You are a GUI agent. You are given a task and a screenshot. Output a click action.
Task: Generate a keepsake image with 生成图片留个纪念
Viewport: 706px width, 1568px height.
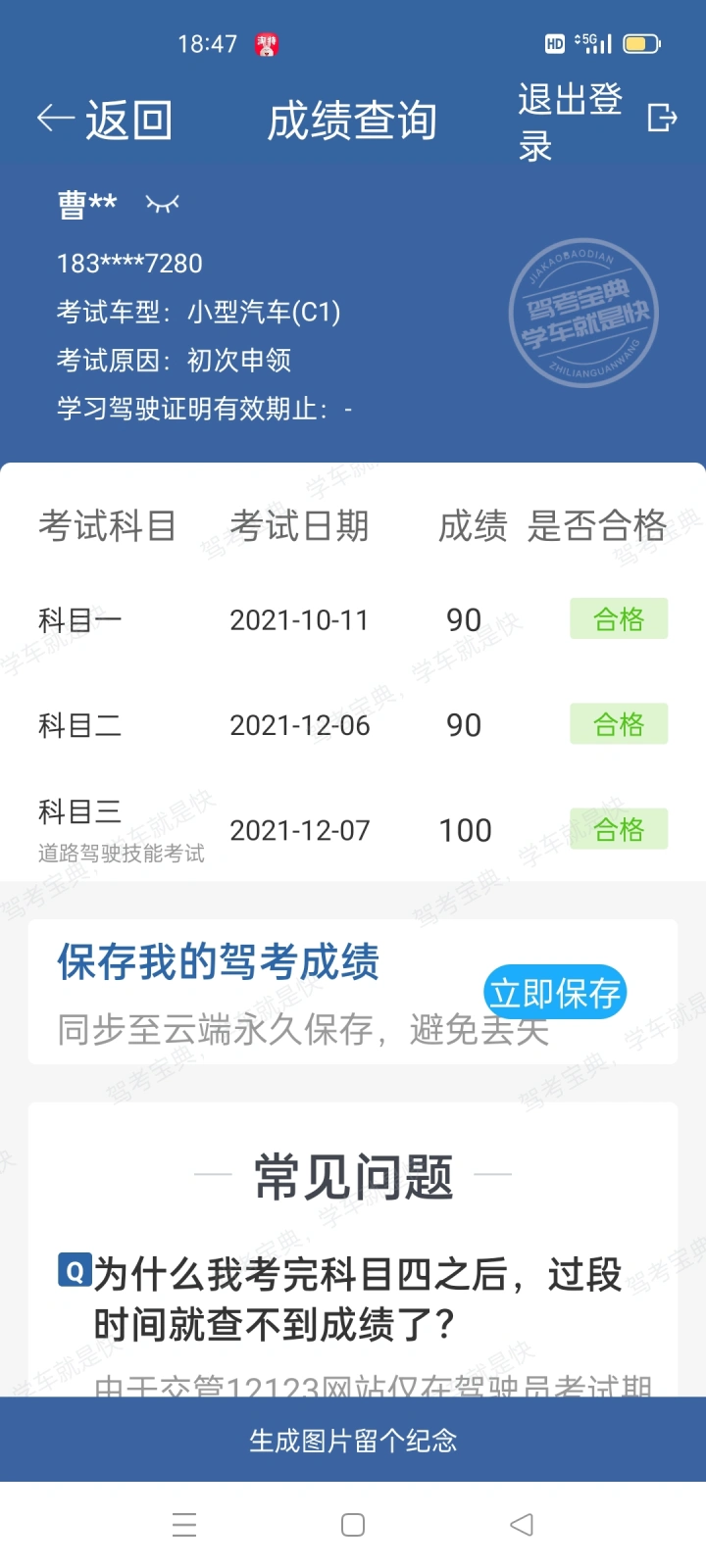click(353, 1440)
